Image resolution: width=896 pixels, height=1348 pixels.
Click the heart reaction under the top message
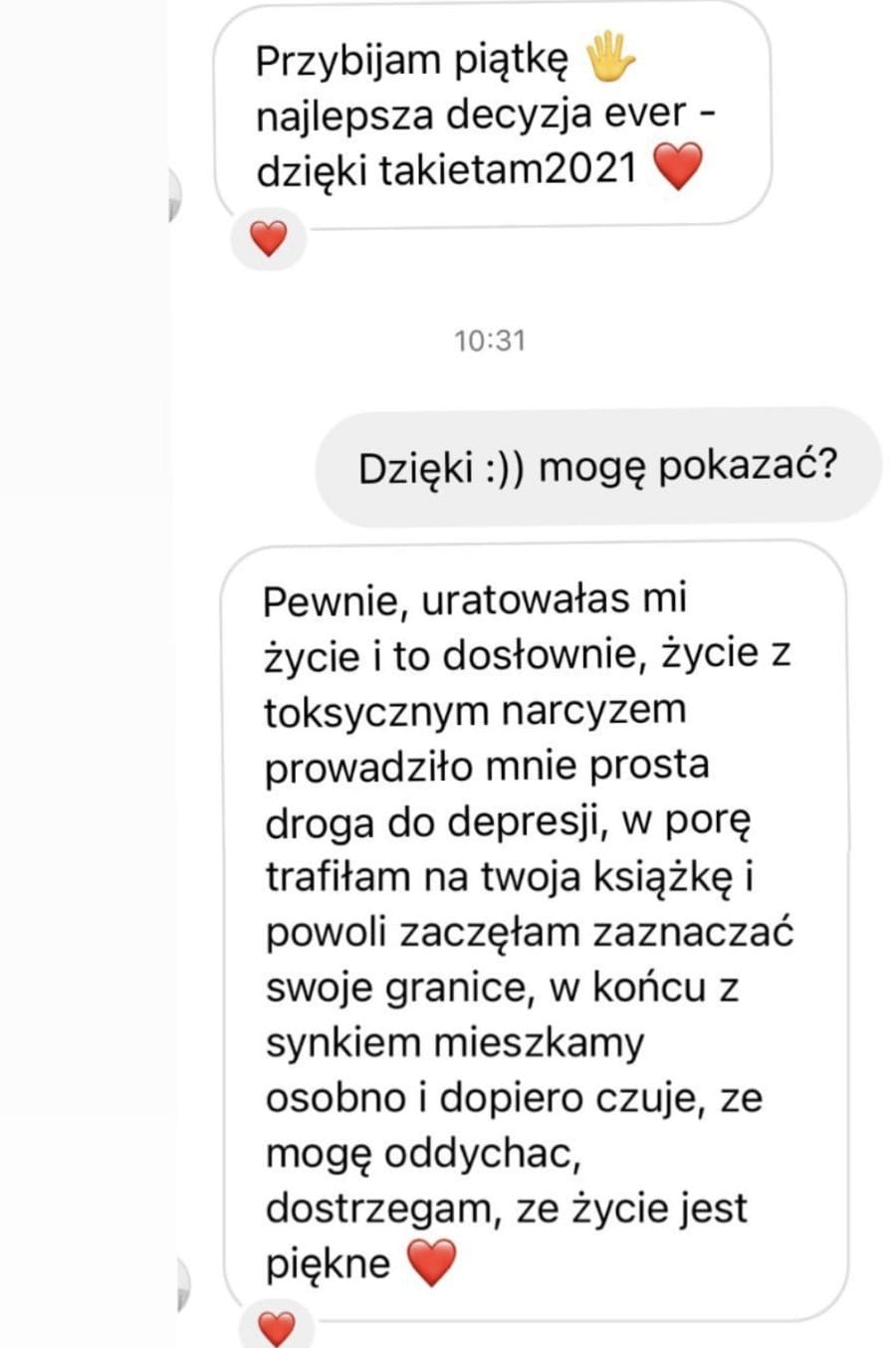[267, 240]
